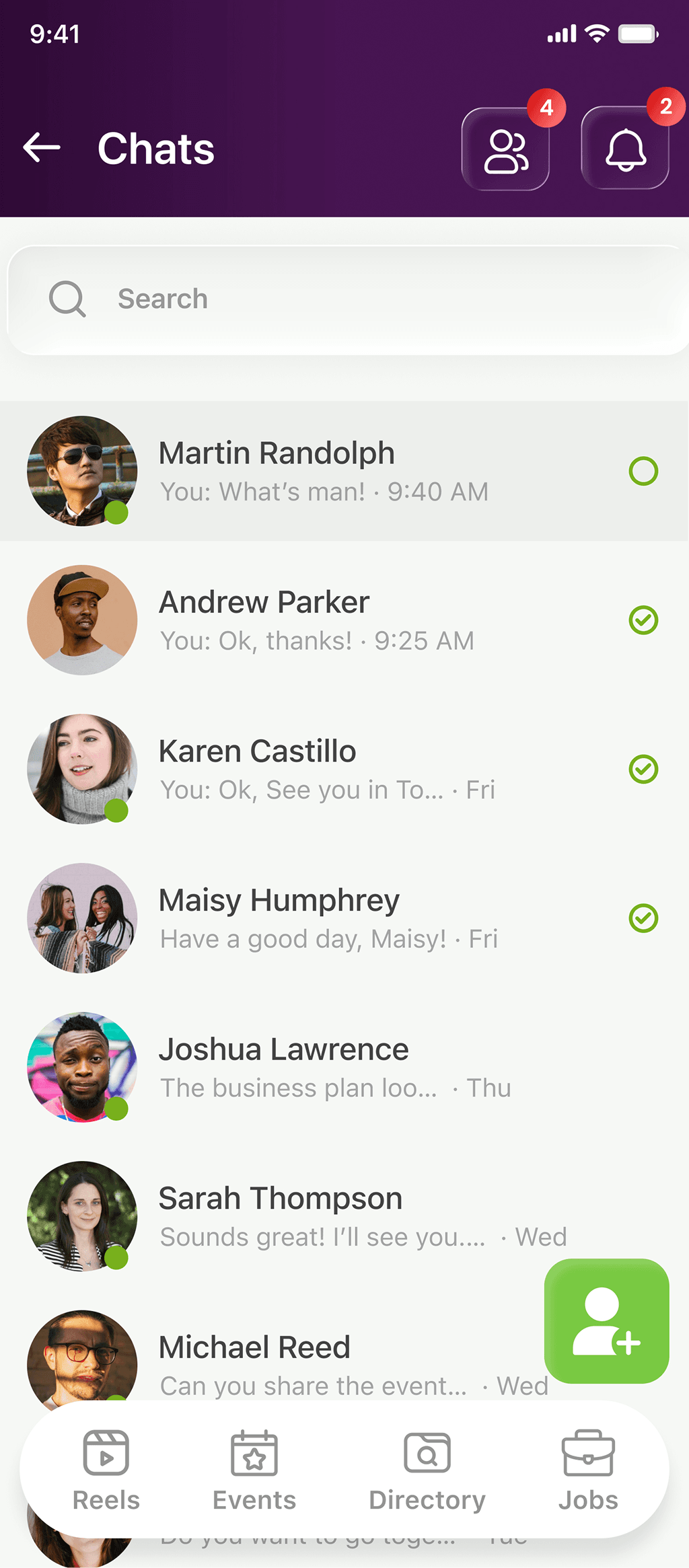Screen dimensions: 689x1568
Task: Open the contacts icon with 4 badge
Action: click(x=506, y=149)
